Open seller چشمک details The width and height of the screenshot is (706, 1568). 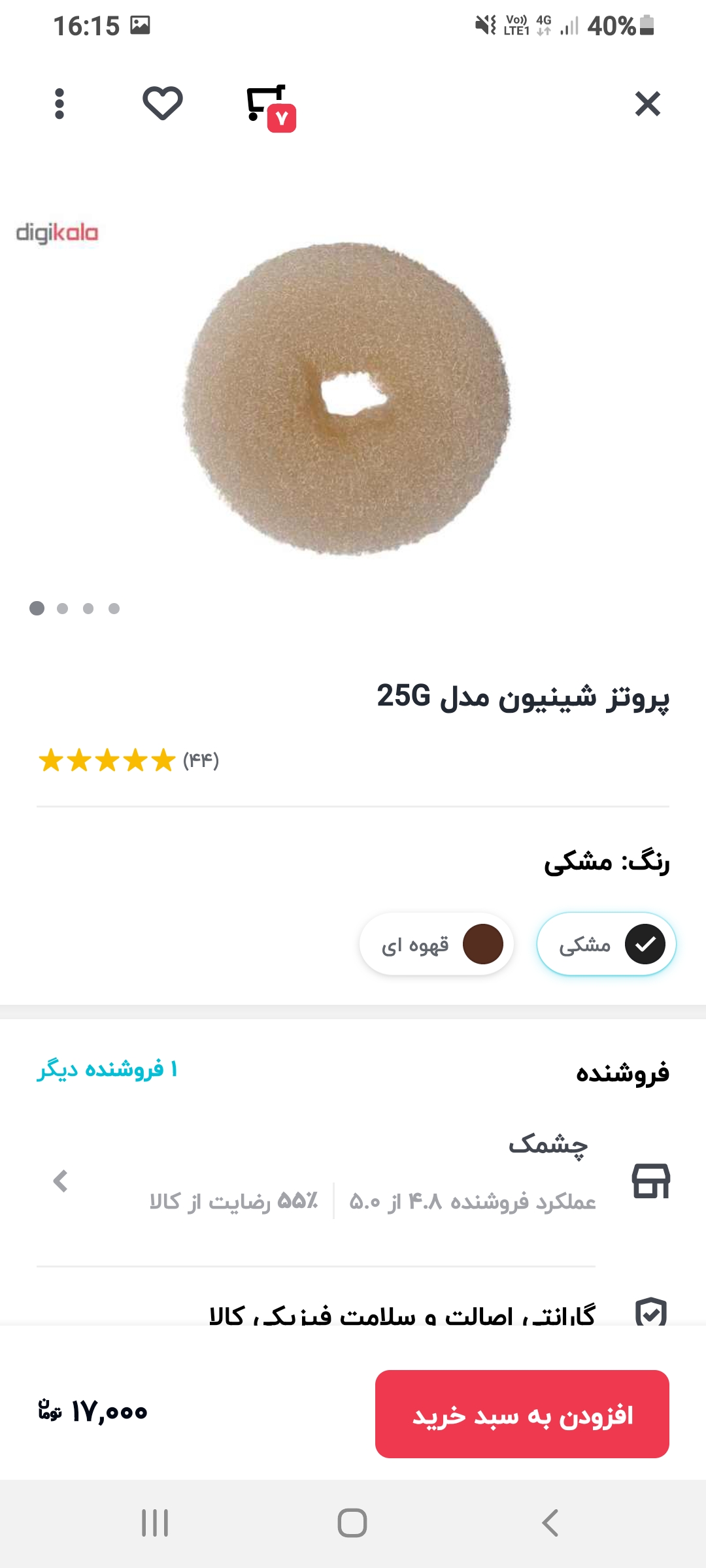click(x=353, y=1181)
